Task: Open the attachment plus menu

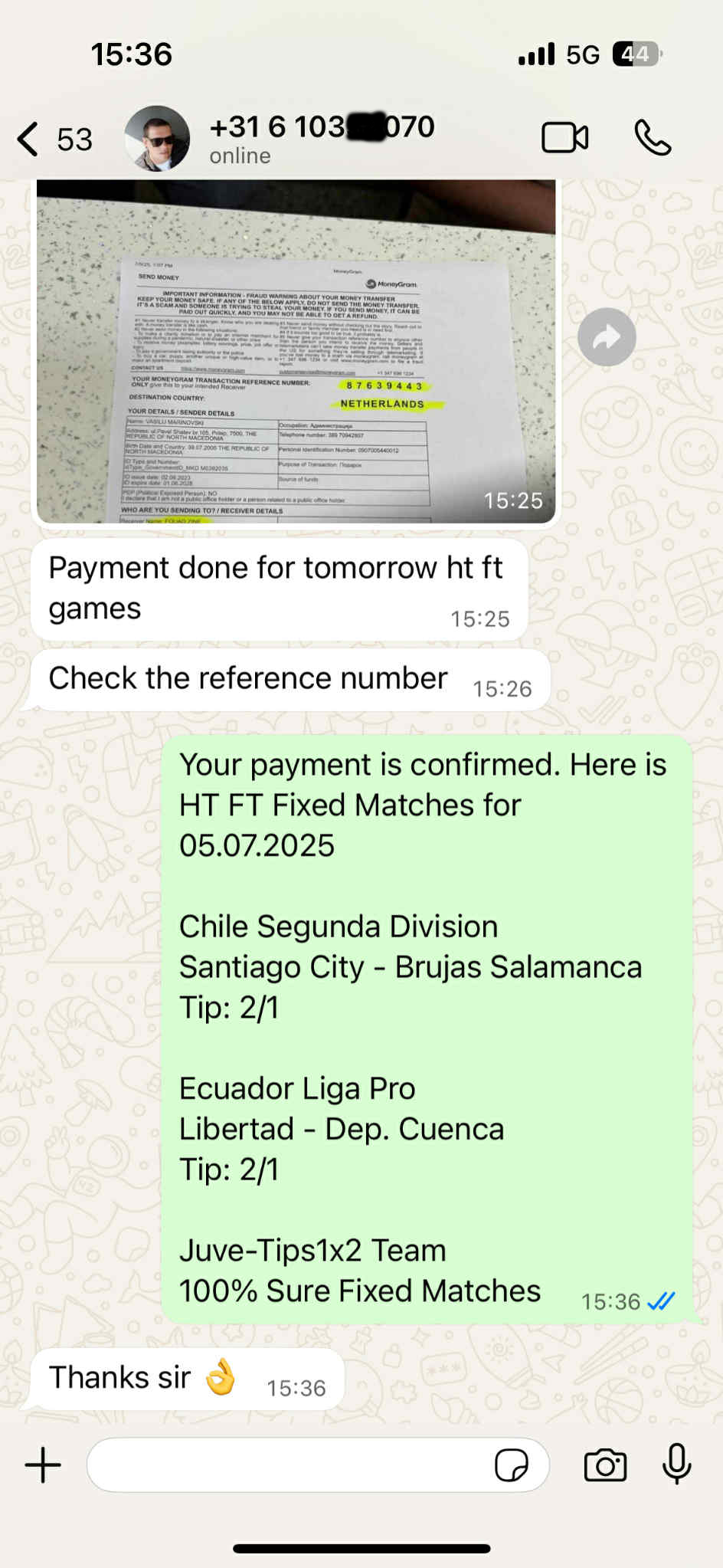Action: click(x=44, y=1465)
